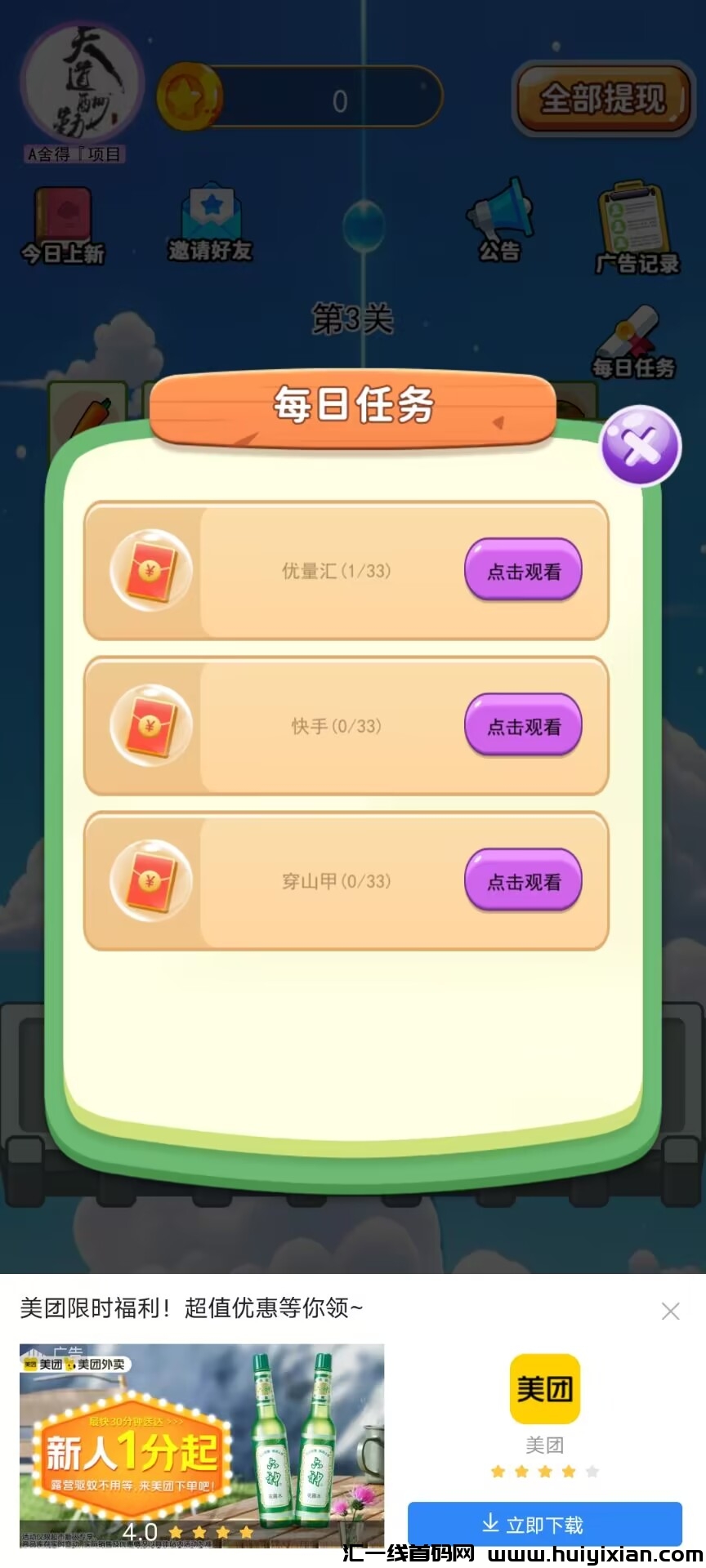Open the 邀请好友 invite friends panel
Viewport: 706px width, 1568px height.
tap(208, 216)
